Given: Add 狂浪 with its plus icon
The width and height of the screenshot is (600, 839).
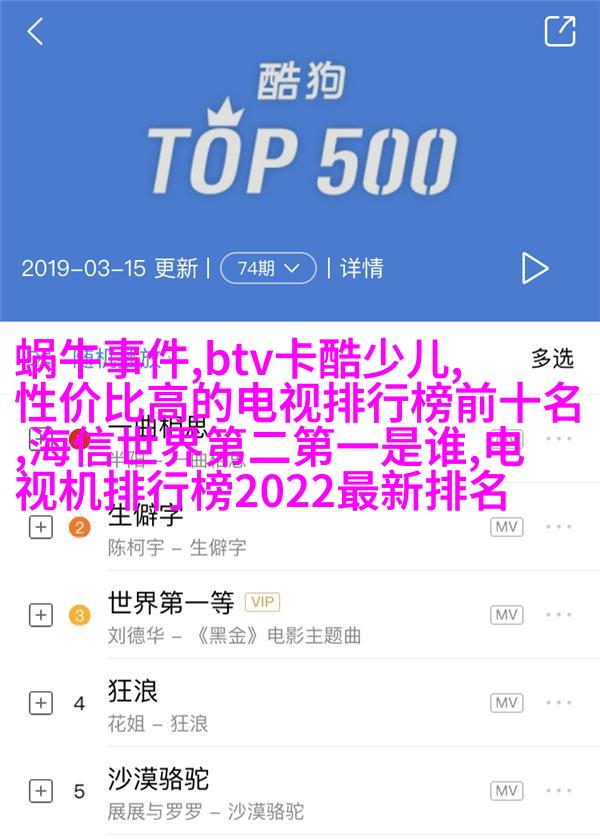Looking at the screenshot, I should click(x=40, y=703).
